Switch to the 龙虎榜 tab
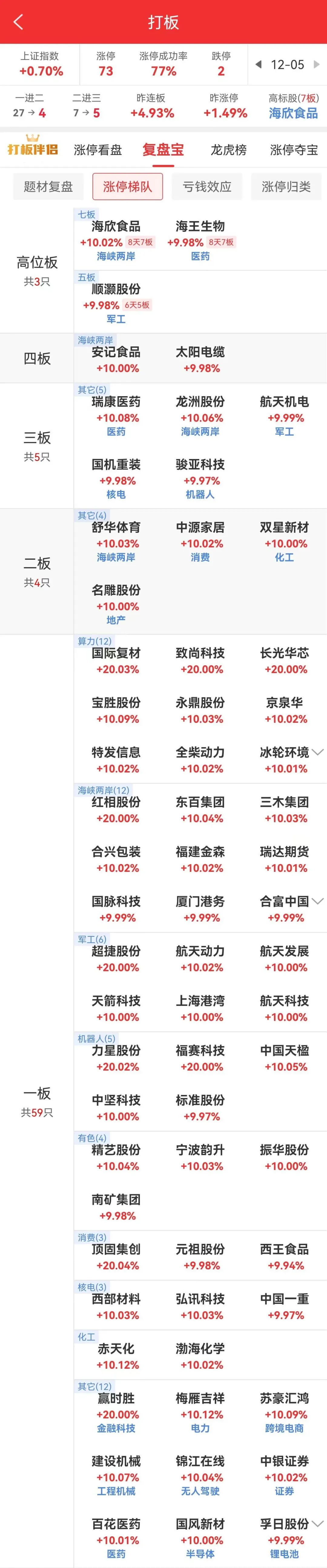 (228, 150)
